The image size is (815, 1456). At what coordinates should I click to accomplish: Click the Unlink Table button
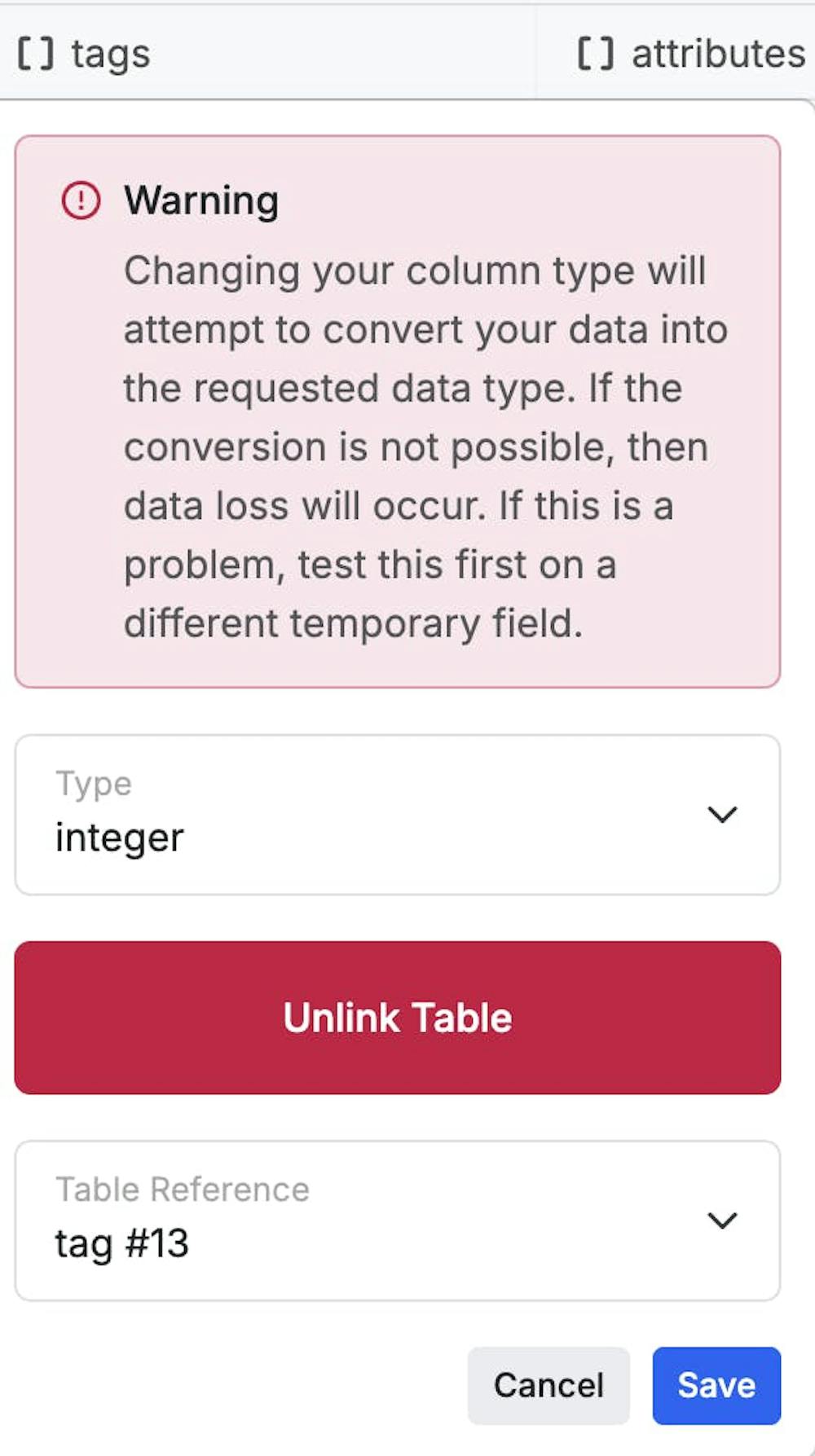click(x=398, y=1017)
